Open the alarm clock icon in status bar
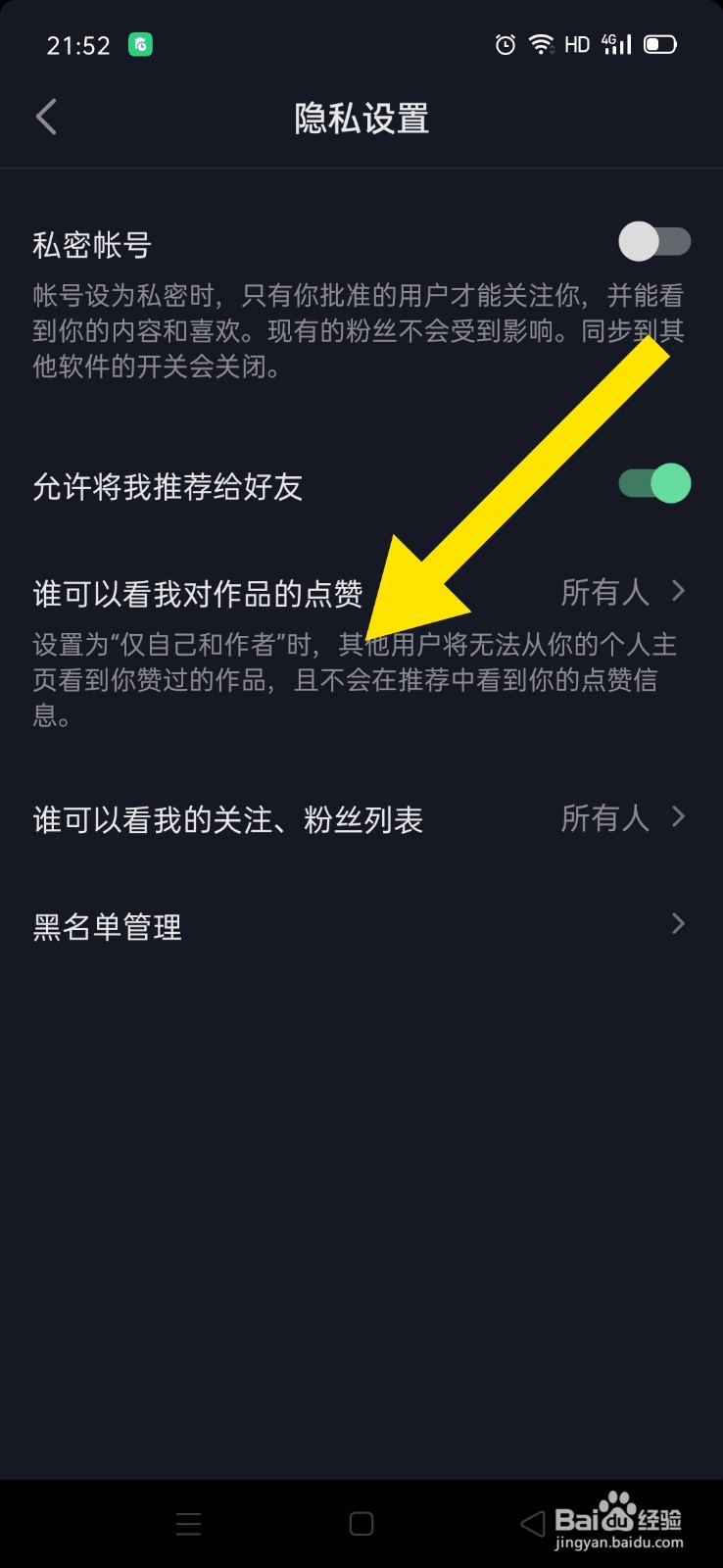Screen dimensions: 723x1568 tap(505, 44)
